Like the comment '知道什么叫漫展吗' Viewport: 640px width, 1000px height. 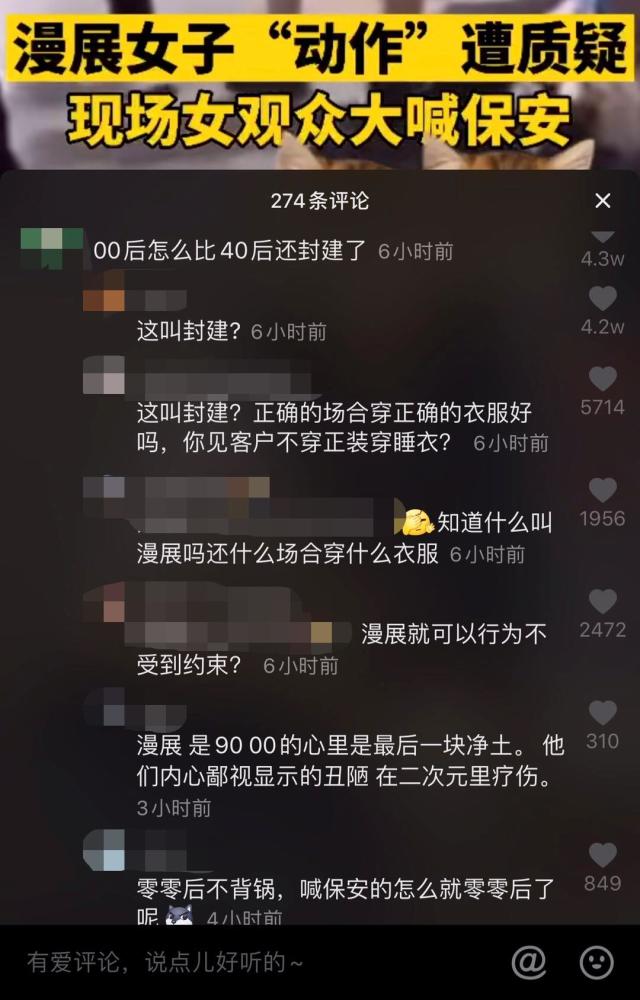602,490
